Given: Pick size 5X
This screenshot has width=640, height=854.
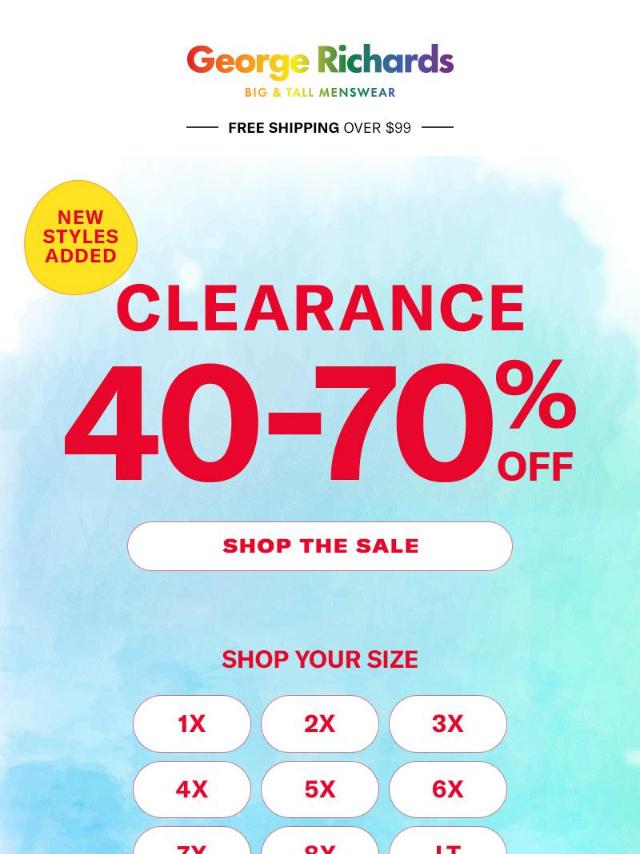Looking at the screenshot, I should click(x=320, y=789).
